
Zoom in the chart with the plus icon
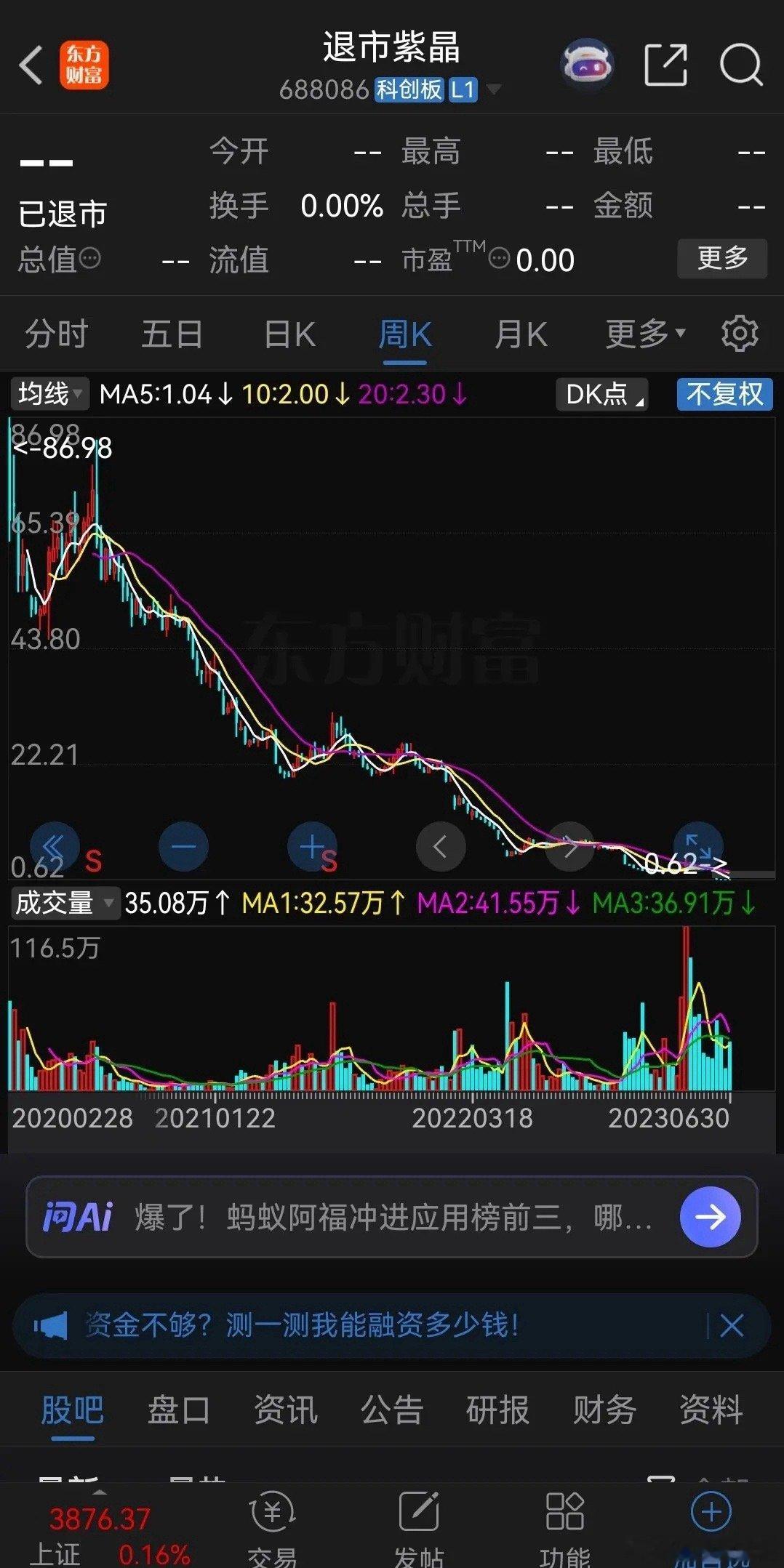click(312, 846)
